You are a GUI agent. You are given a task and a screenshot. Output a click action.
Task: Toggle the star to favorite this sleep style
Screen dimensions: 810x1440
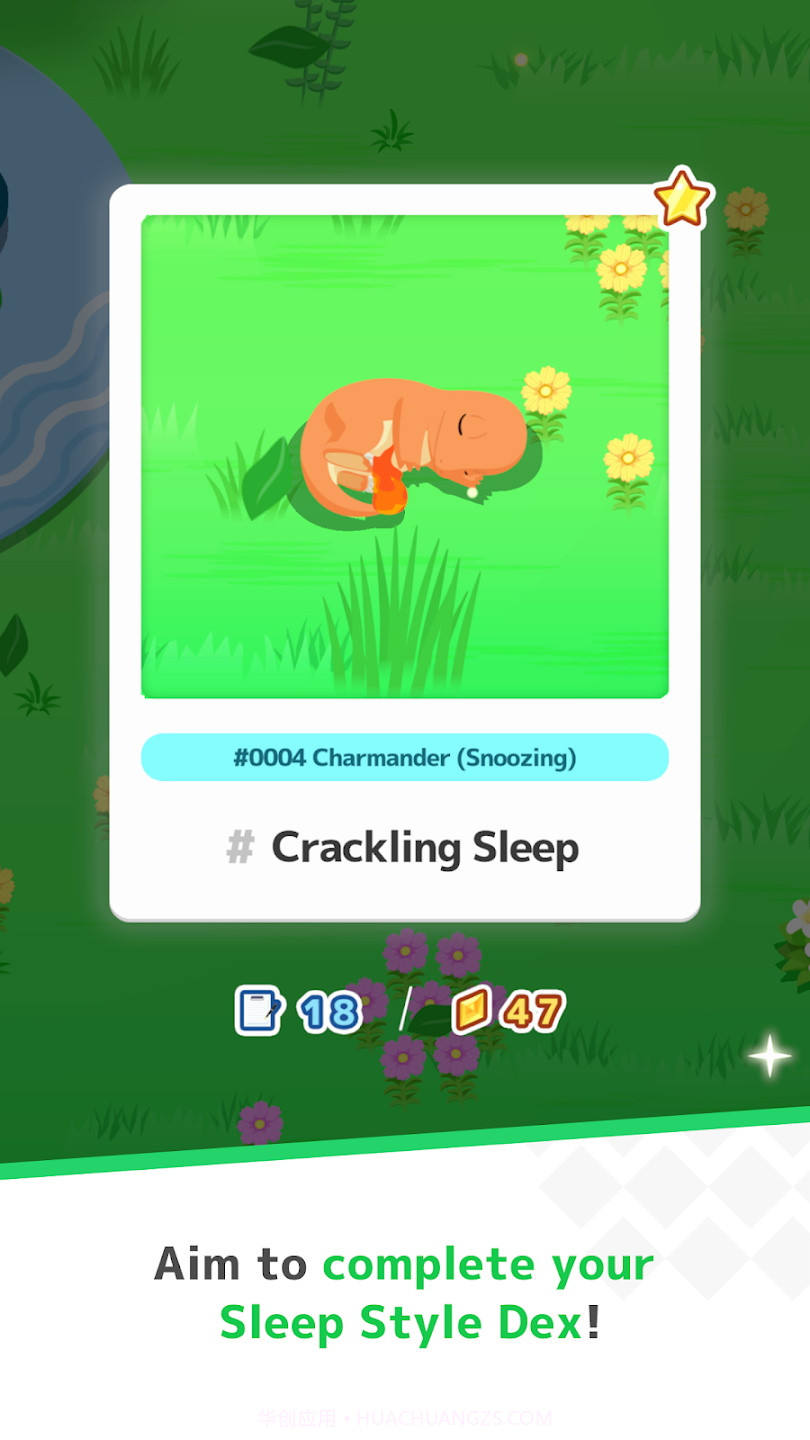[683, 198]
